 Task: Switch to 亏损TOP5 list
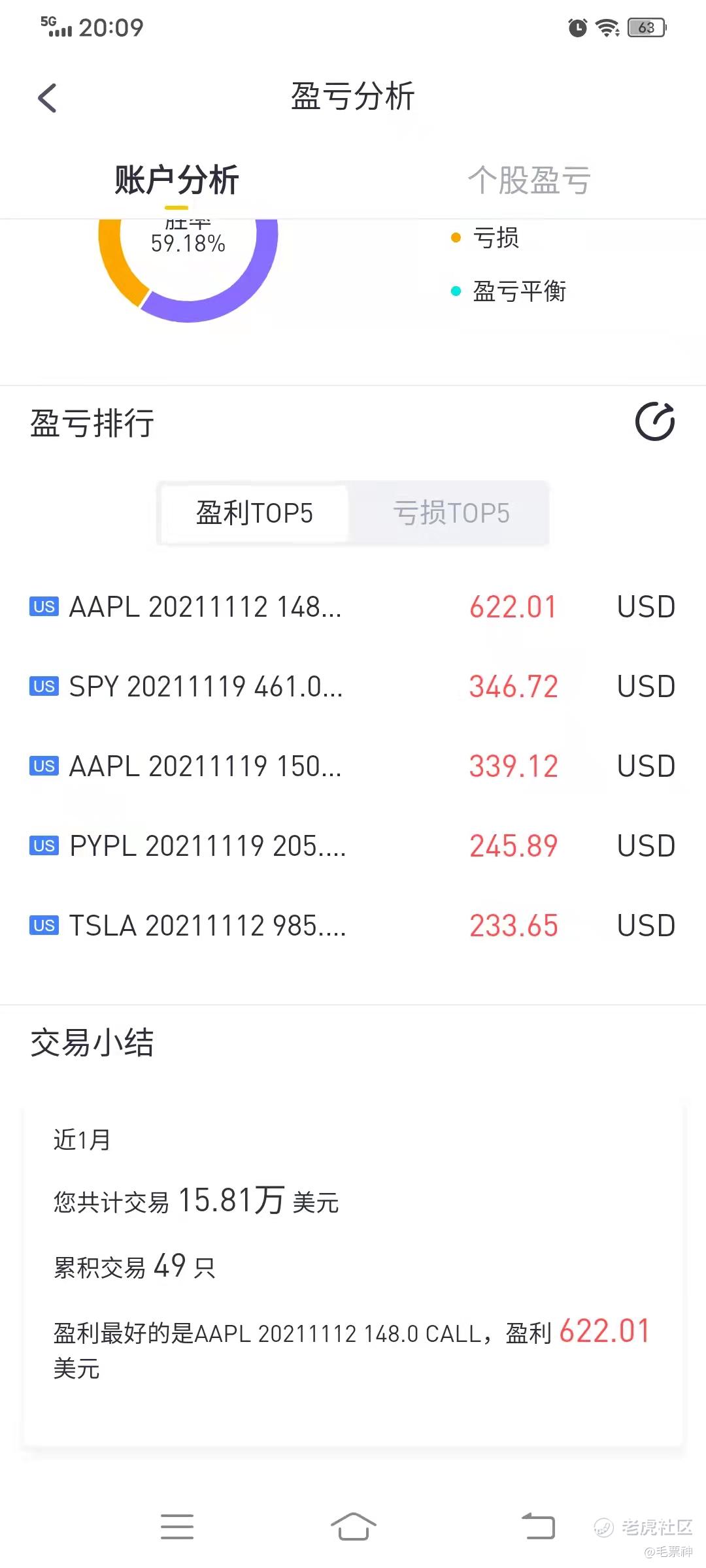click(450, 514)
